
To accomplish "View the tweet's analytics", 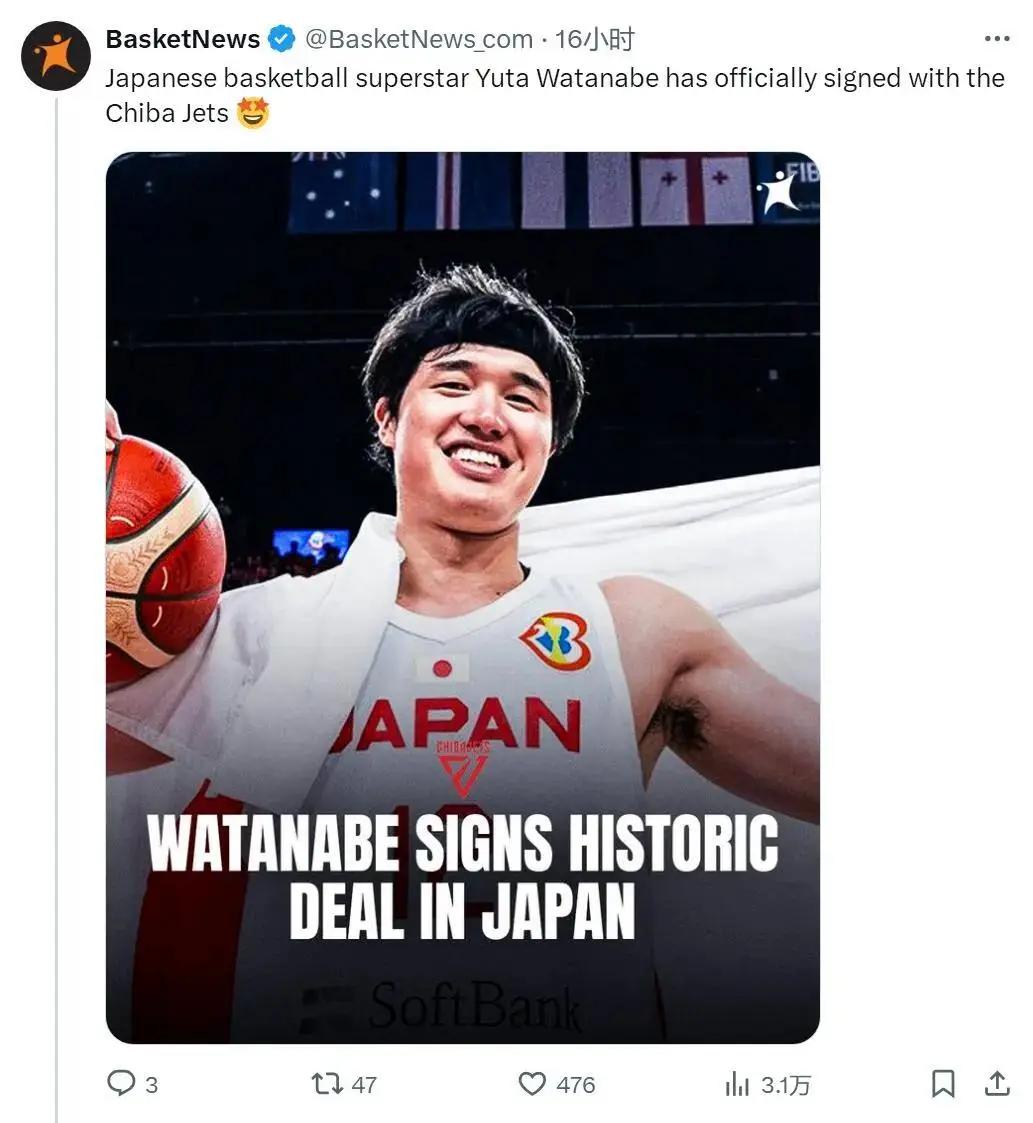I will click(737, 1083).
